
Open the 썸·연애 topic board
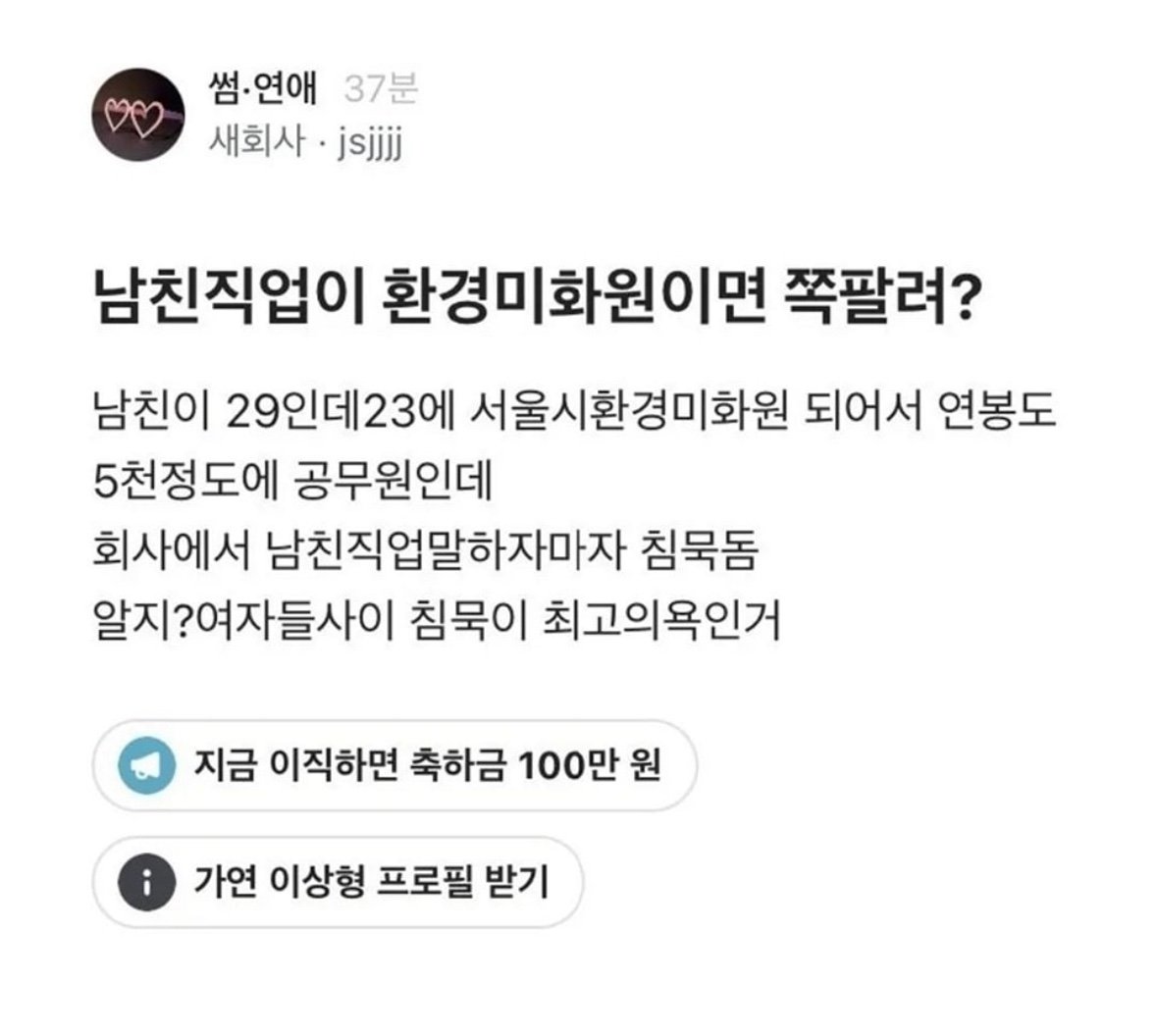[x=263, y=90]
